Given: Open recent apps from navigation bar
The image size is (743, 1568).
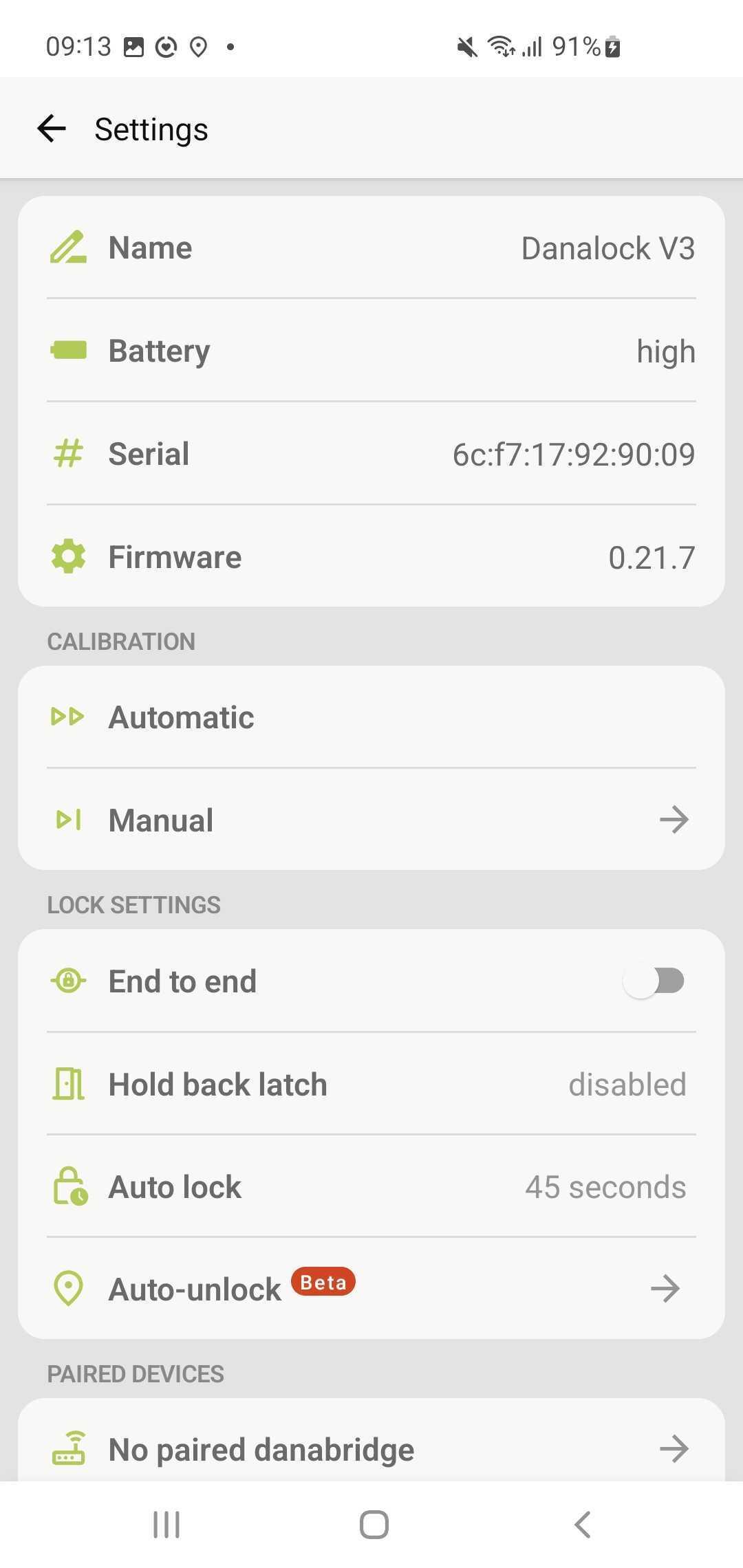Looking at the screenshot, I should click(166, 1525).
